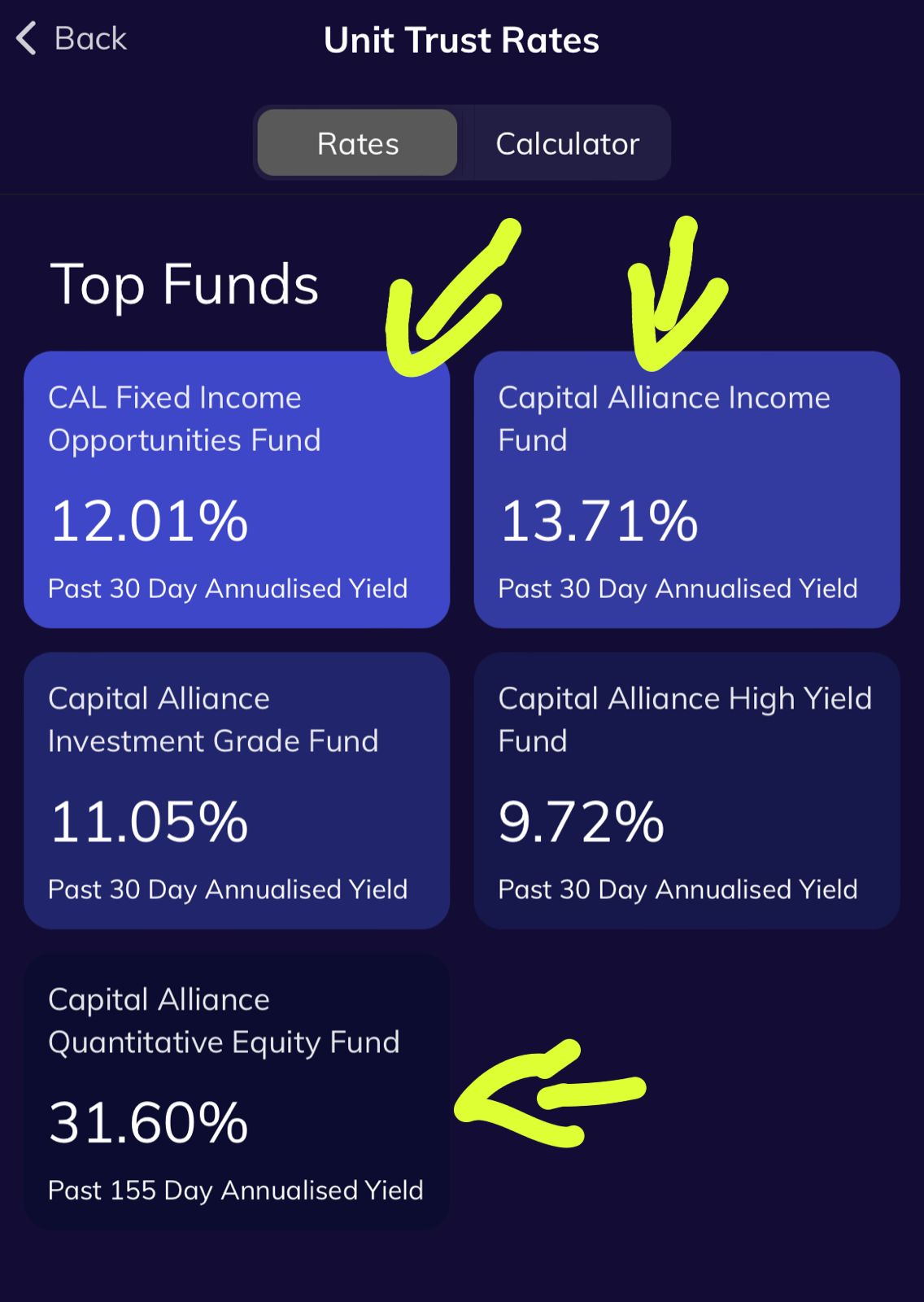This screenshot has height=1302, width=924.
Task: Select the Rates tab
Action: pyautogui.click(x=358, y=143)
